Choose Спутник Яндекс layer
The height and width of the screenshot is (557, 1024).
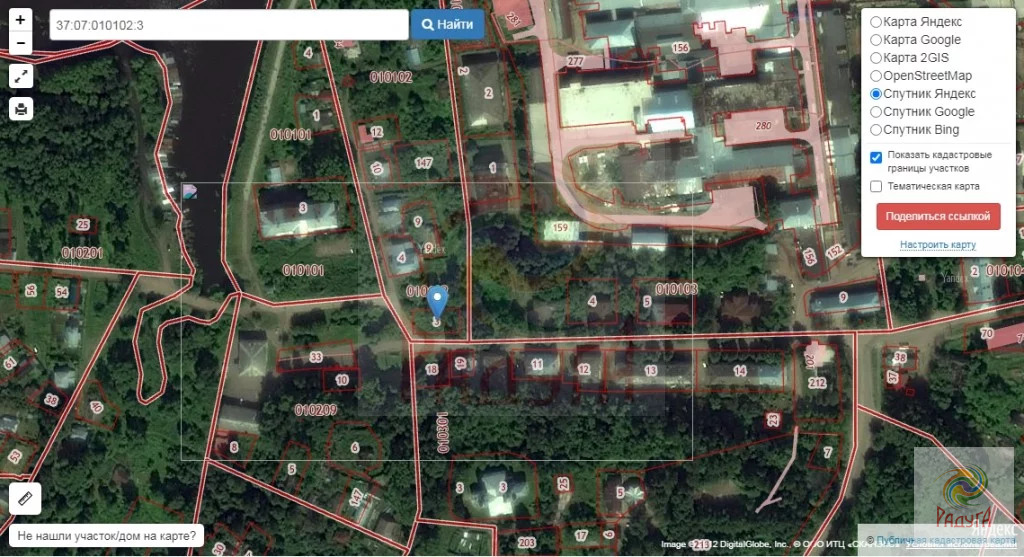pos(876,94)
